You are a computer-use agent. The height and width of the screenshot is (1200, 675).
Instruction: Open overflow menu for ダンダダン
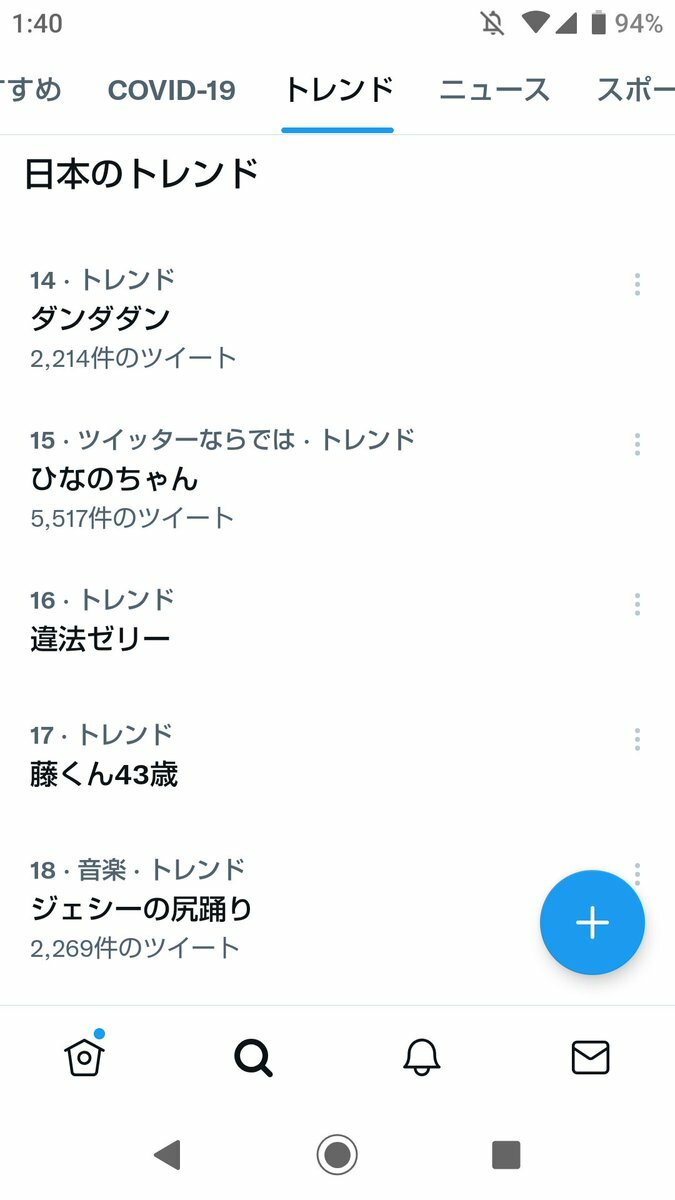tap(637, 285)
